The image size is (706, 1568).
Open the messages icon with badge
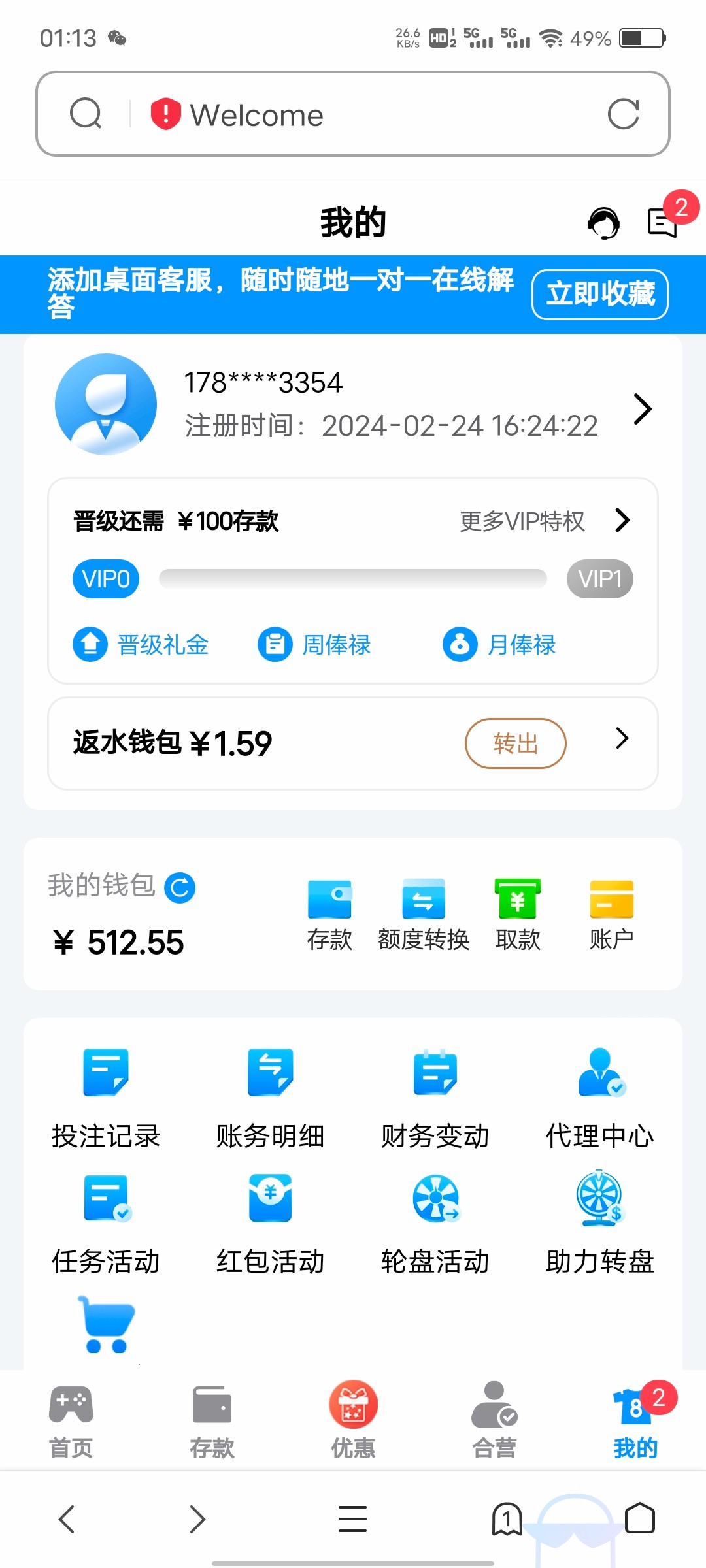click(x=663, y=223)
